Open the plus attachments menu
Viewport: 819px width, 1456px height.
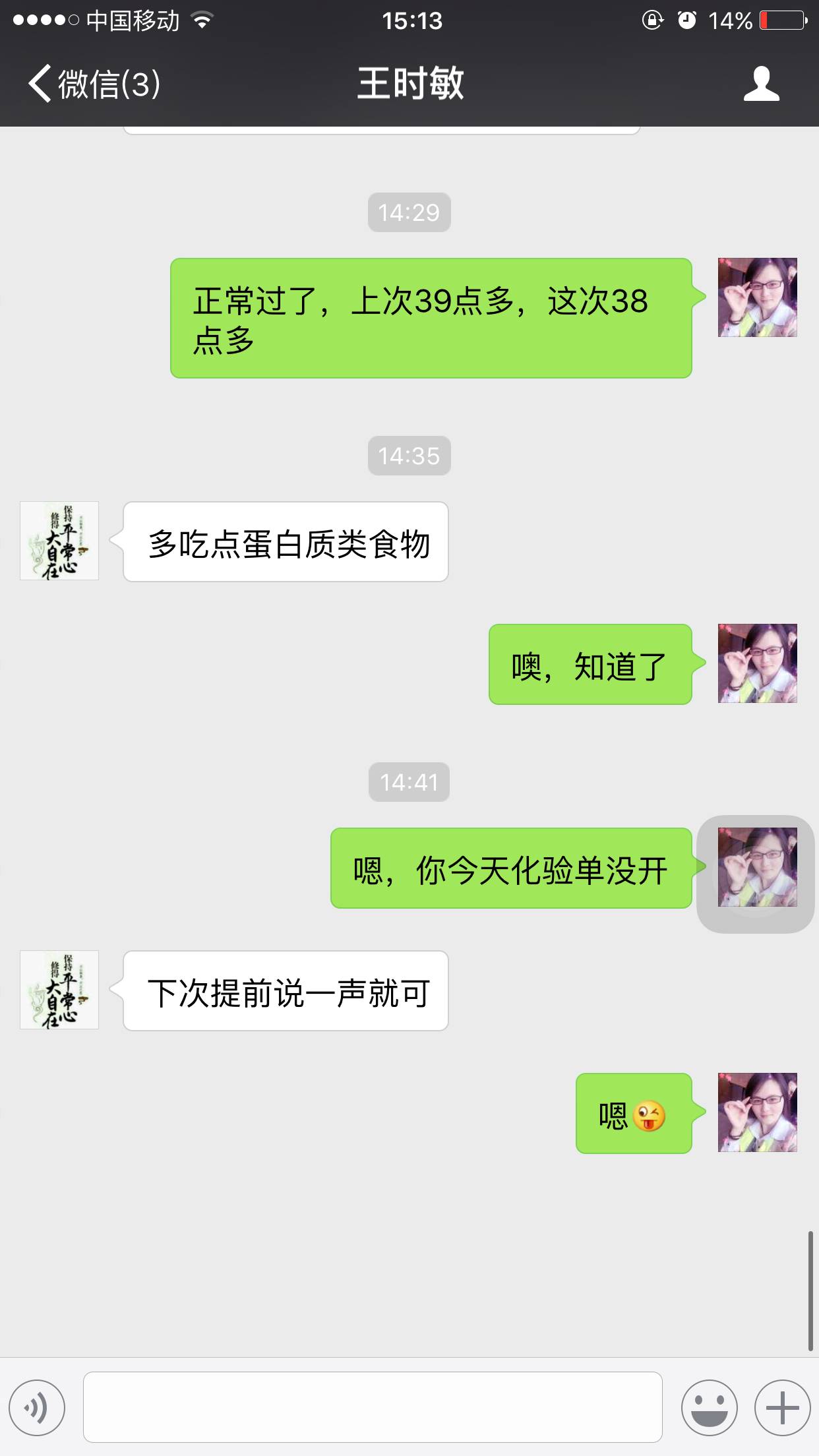pyautogui.click(x=782, y=1408)
